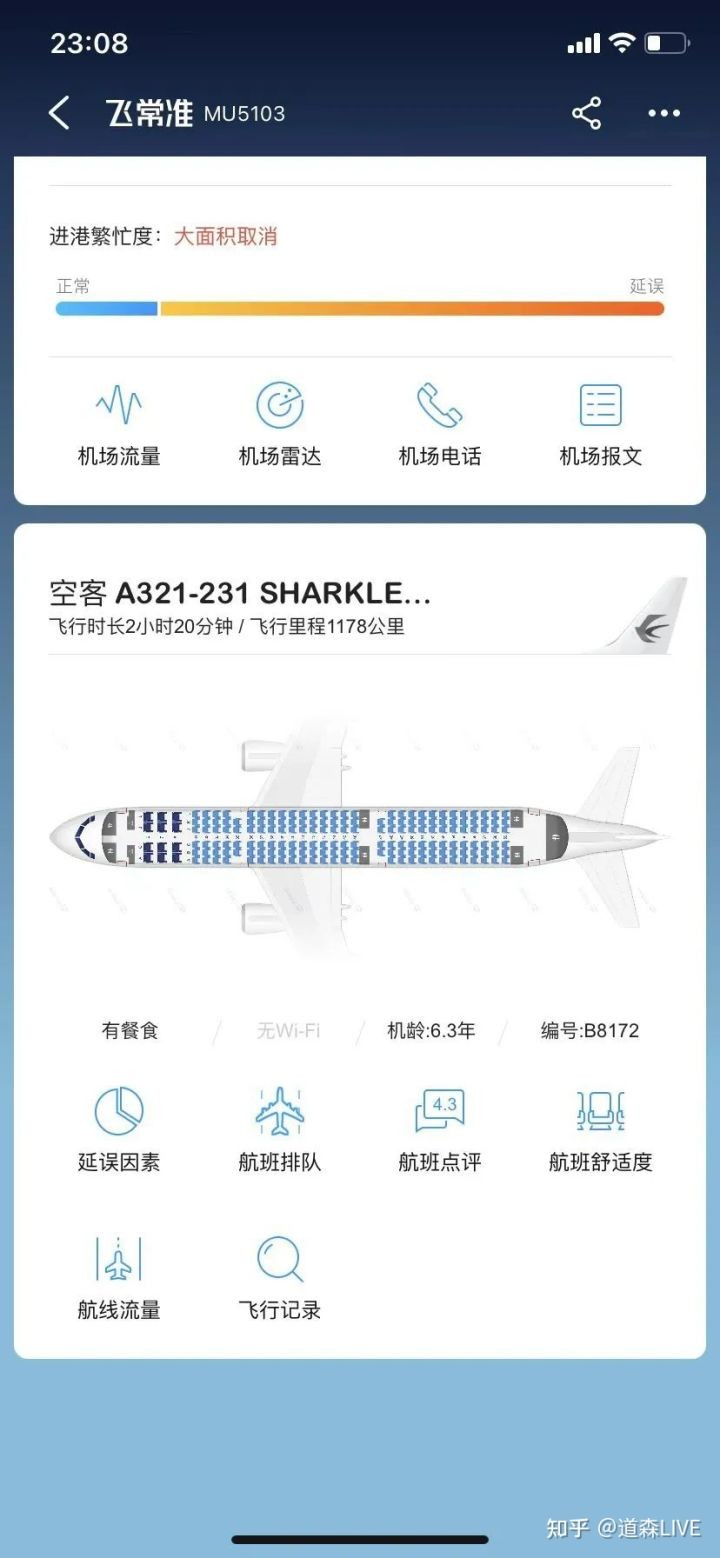
Task: Check 机场报文 airport reports
Action: pos(600,425)
